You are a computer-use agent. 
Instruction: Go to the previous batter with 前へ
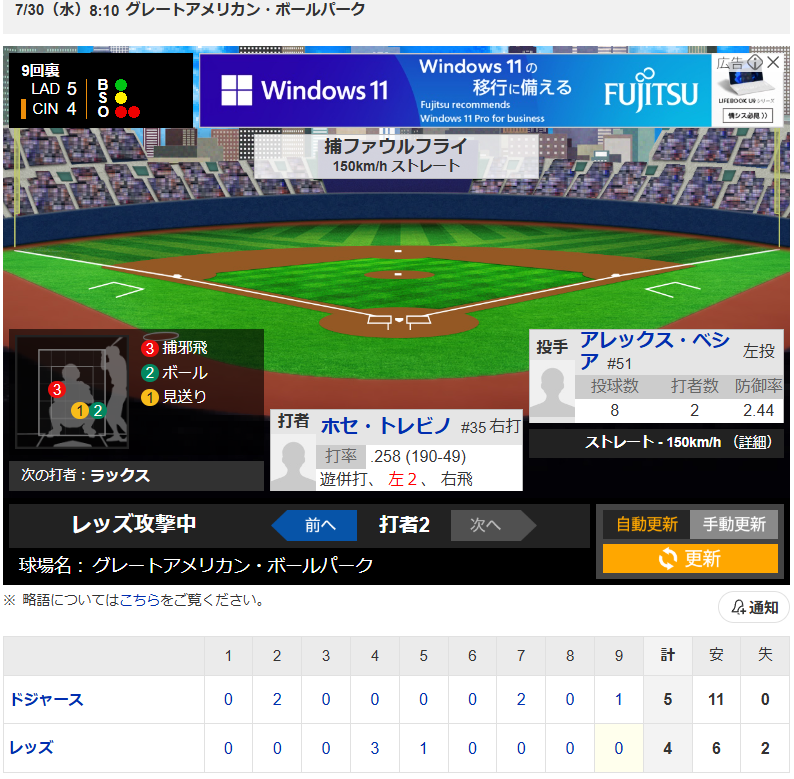[314, 525]
